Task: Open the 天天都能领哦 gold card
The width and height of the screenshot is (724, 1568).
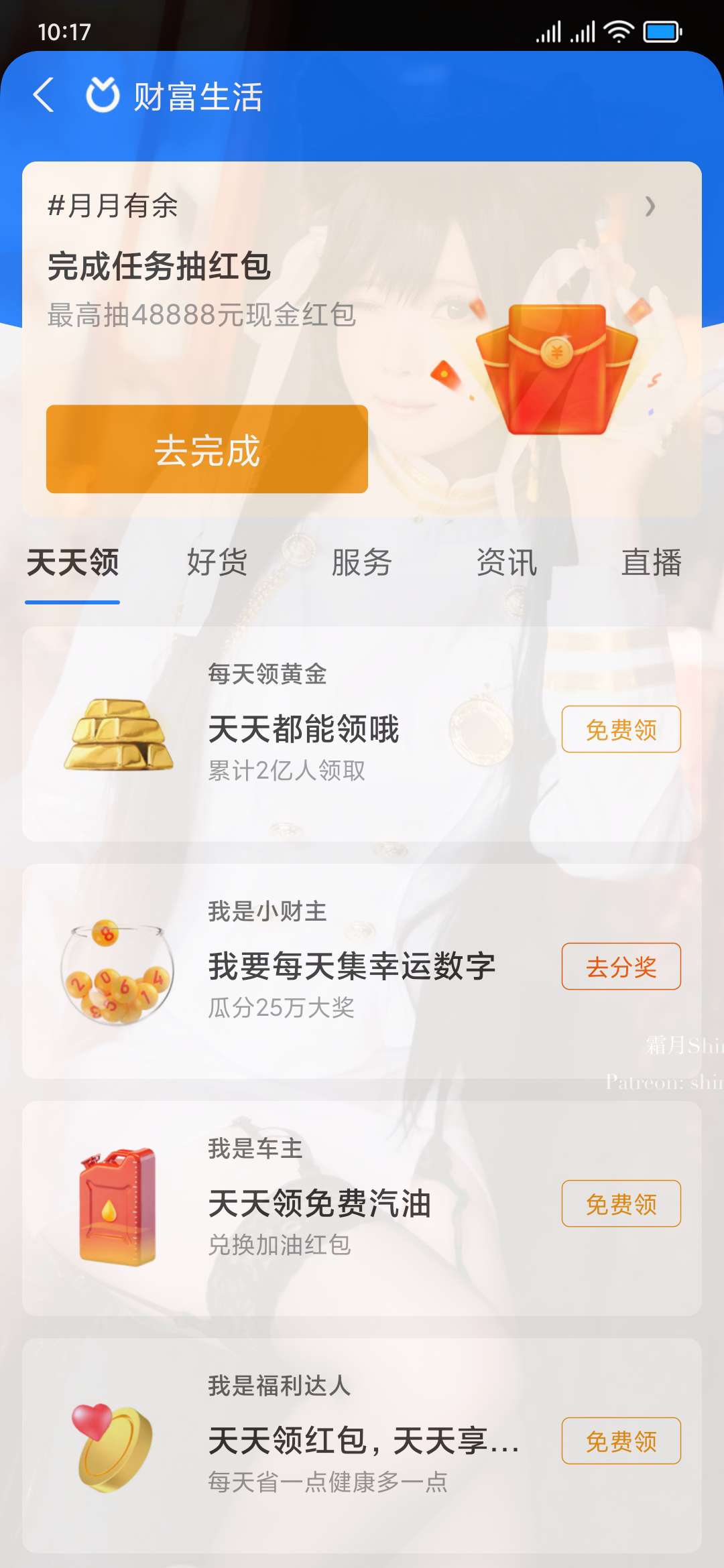Action: [x=303, y=729]
